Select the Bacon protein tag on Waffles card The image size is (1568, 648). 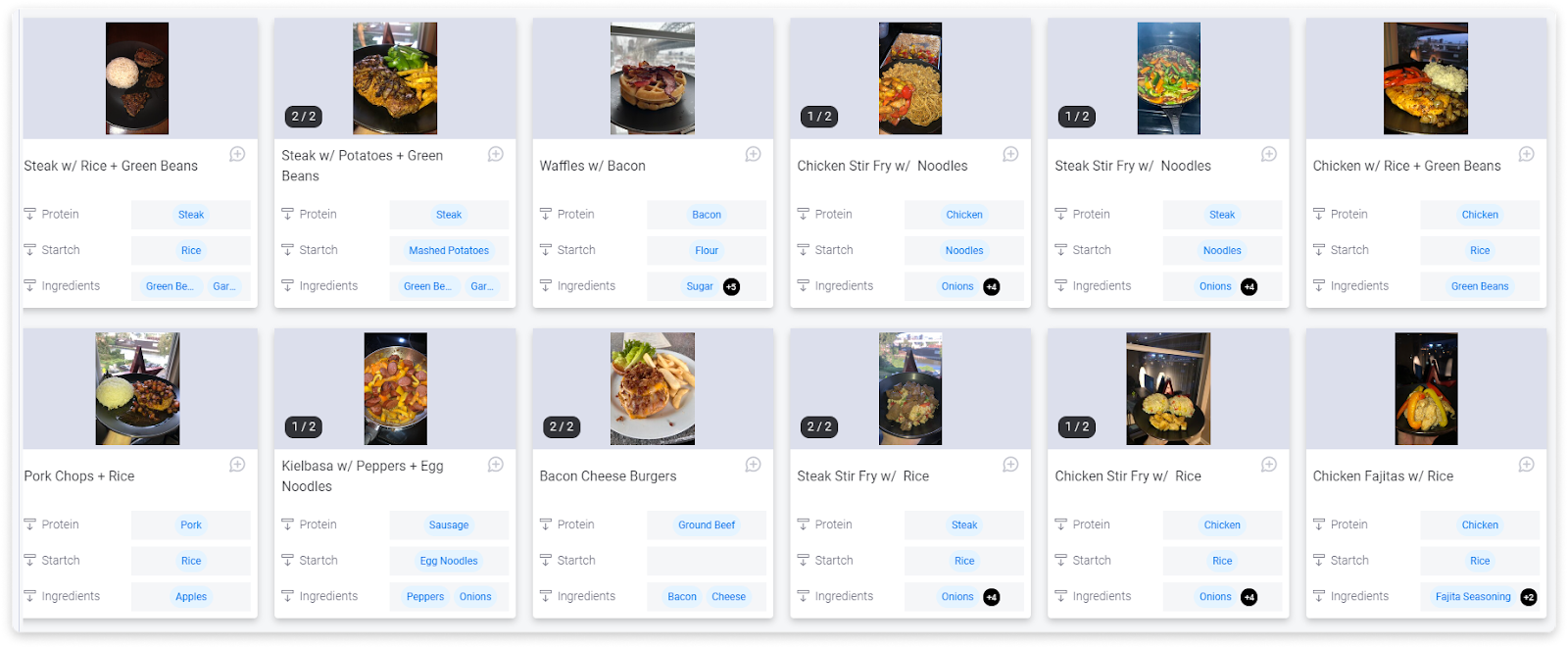coord(706,215)
